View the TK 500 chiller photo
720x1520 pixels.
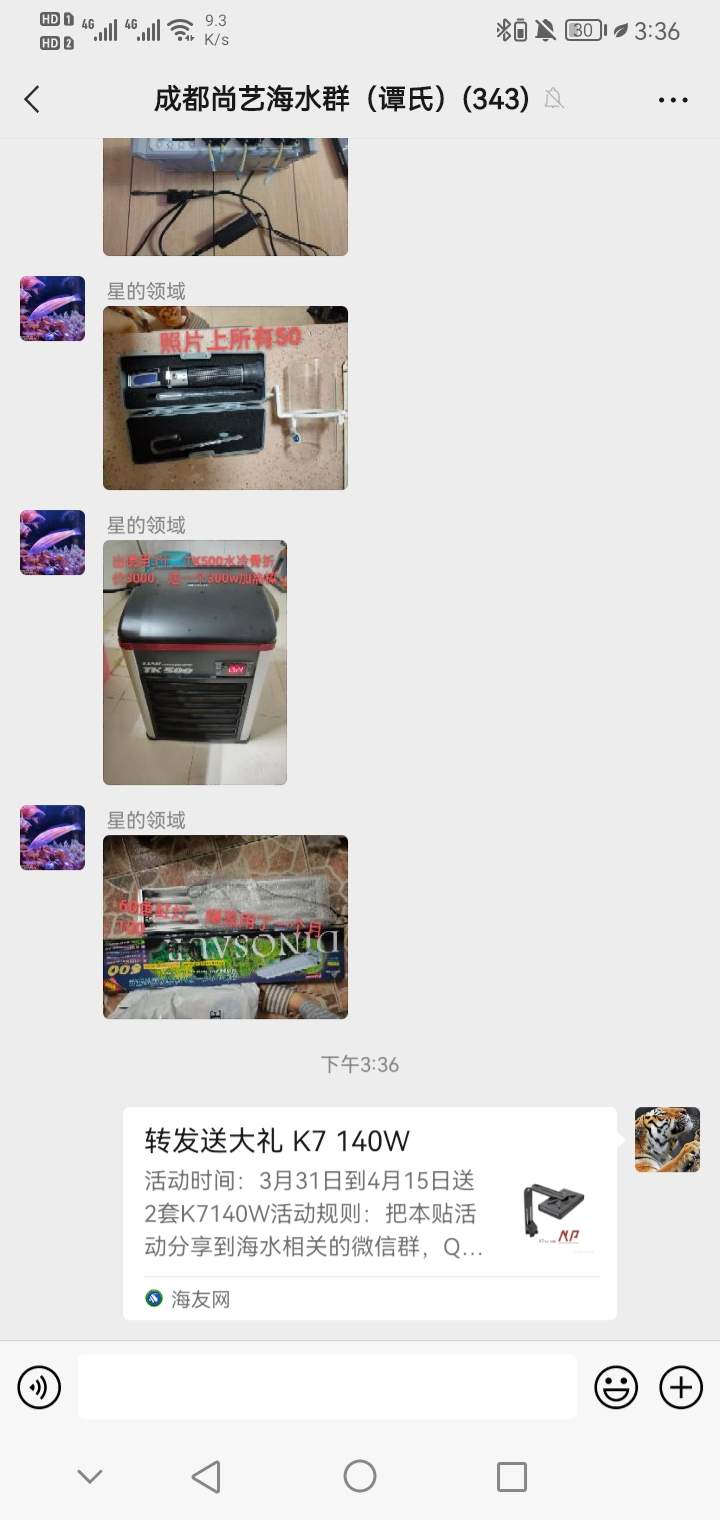(x=195, y=662)
